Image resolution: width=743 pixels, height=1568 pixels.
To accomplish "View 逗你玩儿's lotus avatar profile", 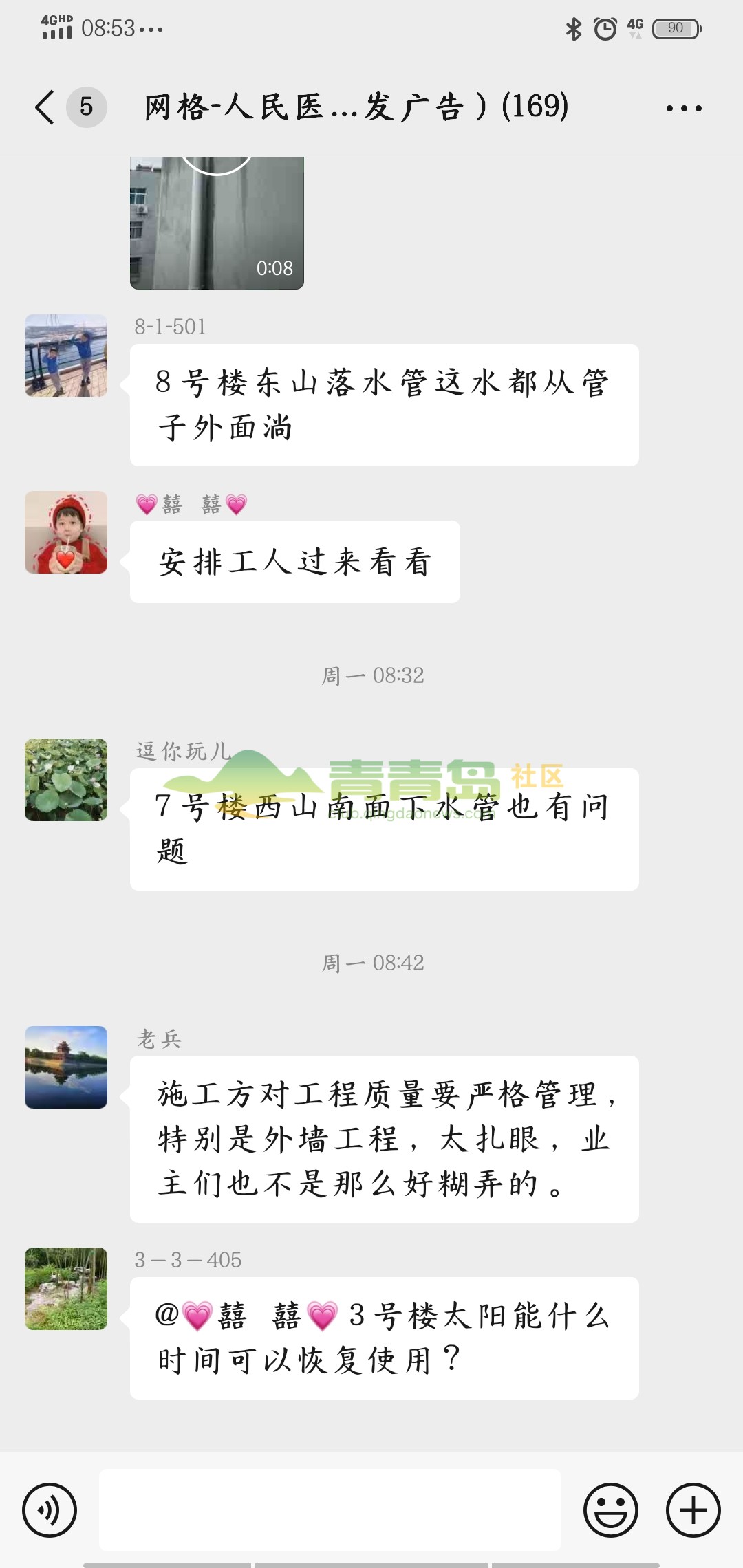I will (x=66, y=780).
